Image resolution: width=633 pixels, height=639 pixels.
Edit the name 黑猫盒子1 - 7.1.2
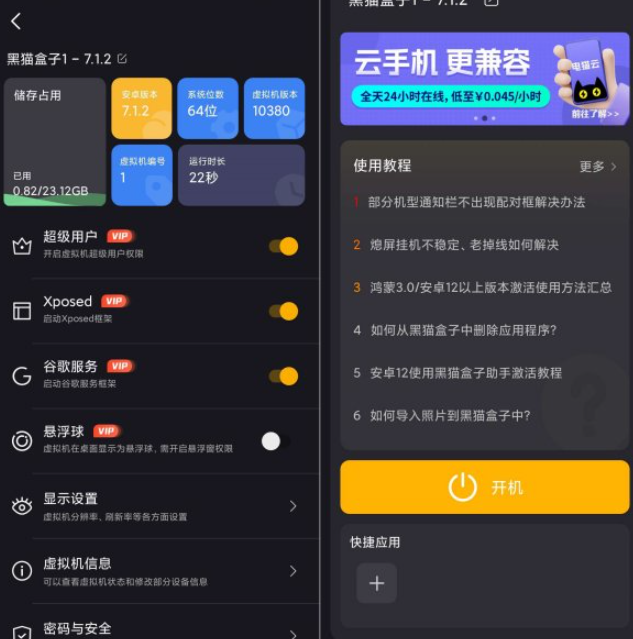point(122,59)
